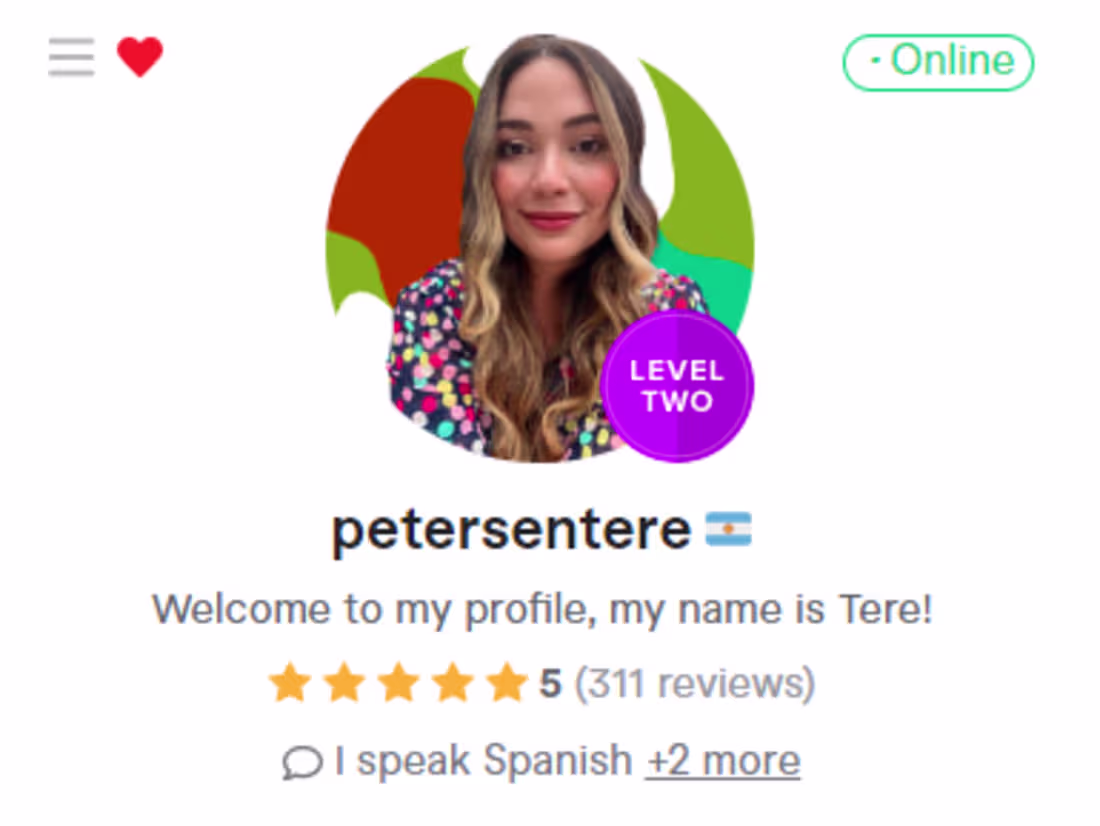Viewport: 1100px width, 826px height.
Task: Toggle the red heart favorite icon
Action: click(139, 57)
